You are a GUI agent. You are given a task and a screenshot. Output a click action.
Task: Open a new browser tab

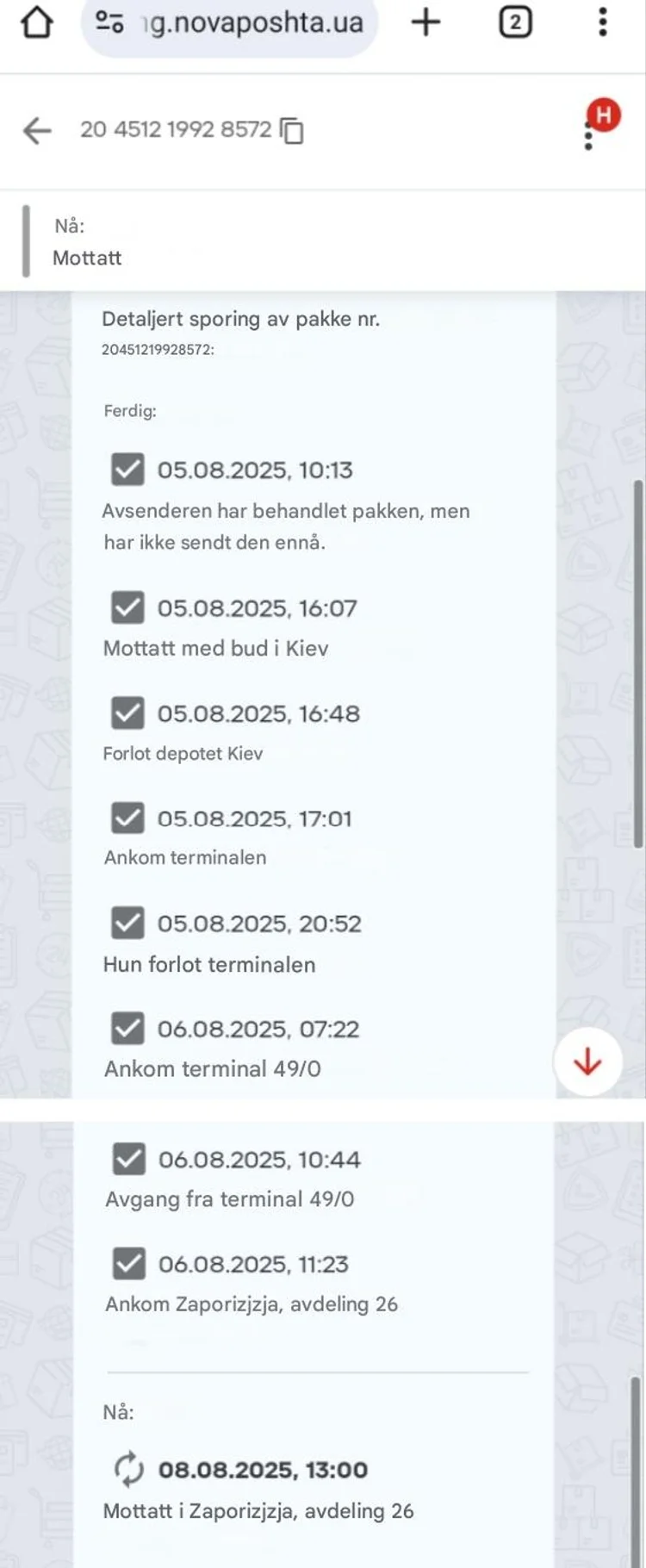(x=425, y=22)
